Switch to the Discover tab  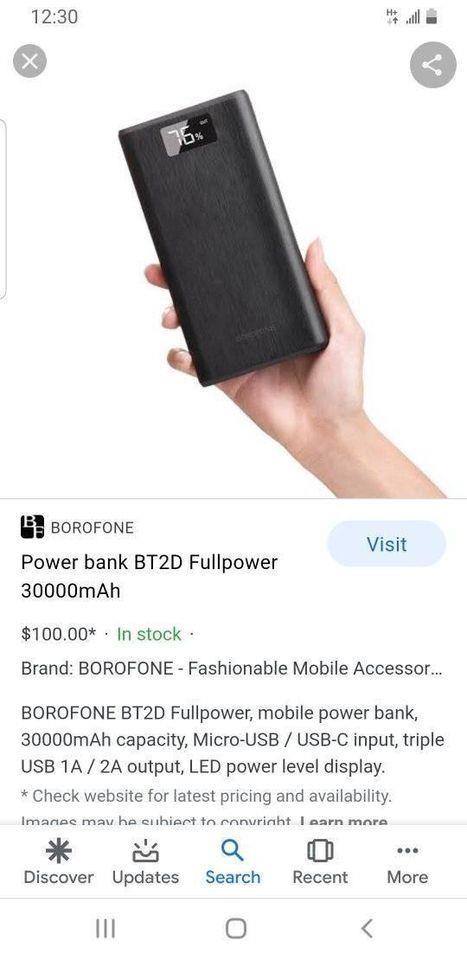tap(59, 862)
